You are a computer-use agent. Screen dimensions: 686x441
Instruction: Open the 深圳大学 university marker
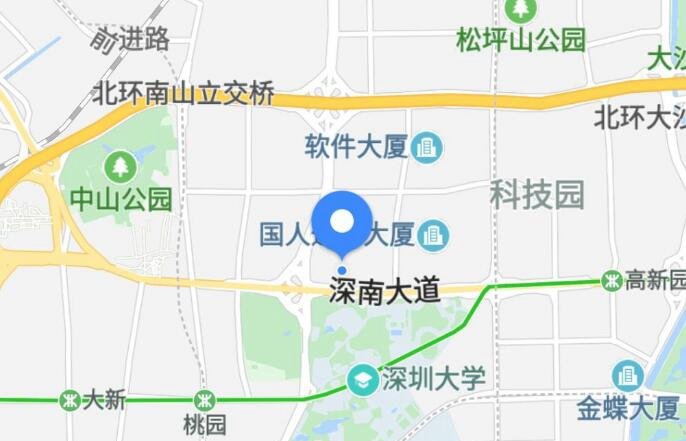click(361, 380)
